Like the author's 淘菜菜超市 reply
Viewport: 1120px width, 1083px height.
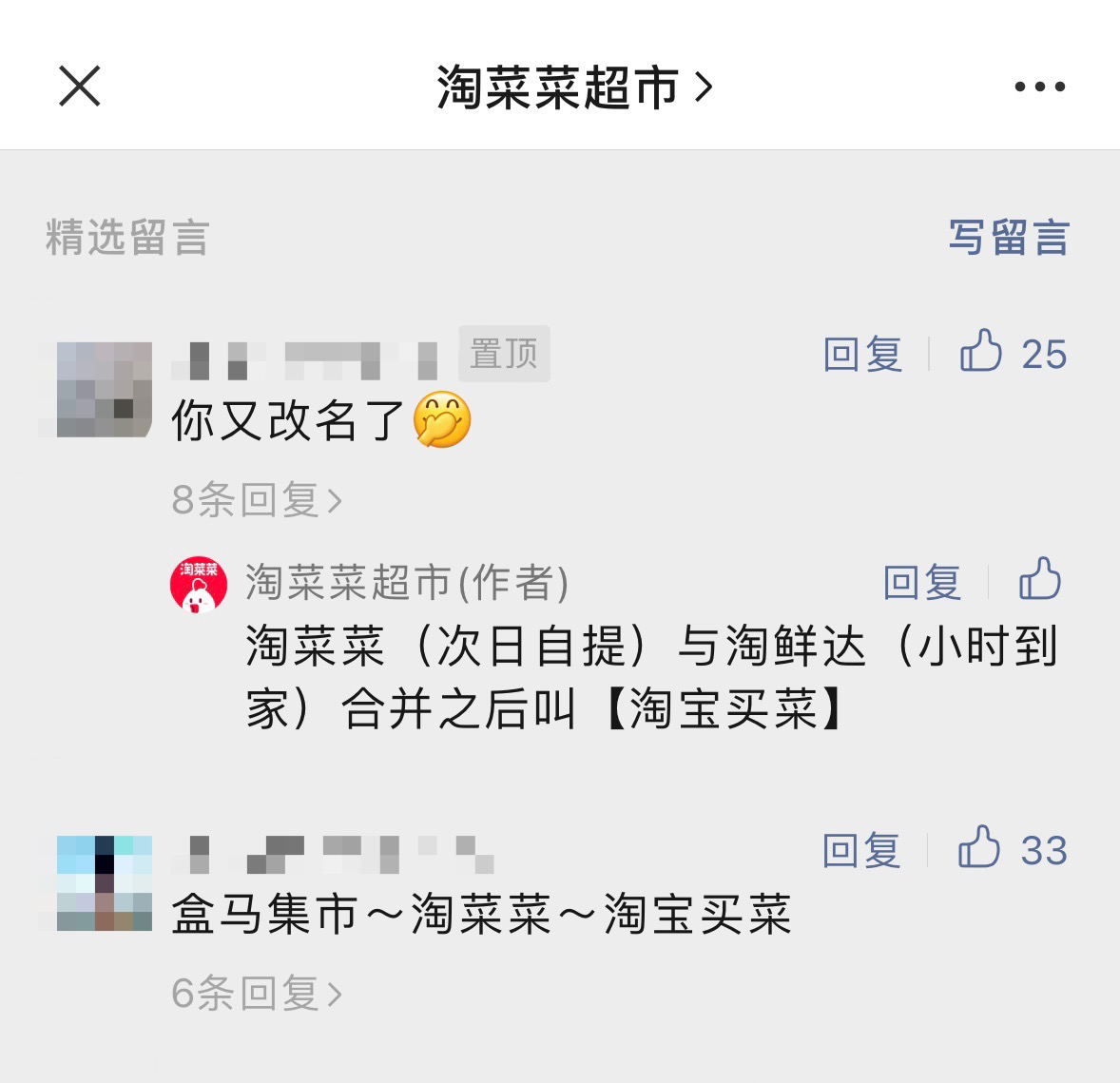click(x=1040, y=579)
